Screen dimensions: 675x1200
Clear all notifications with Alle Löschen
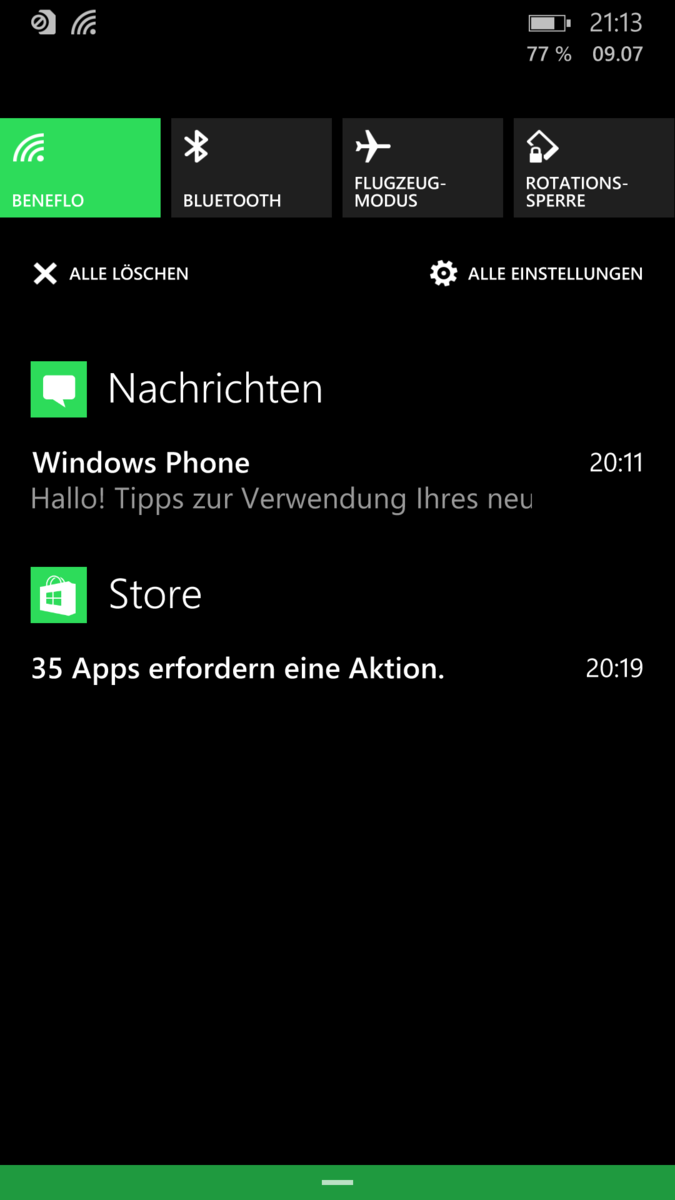[x=111, y=273]
